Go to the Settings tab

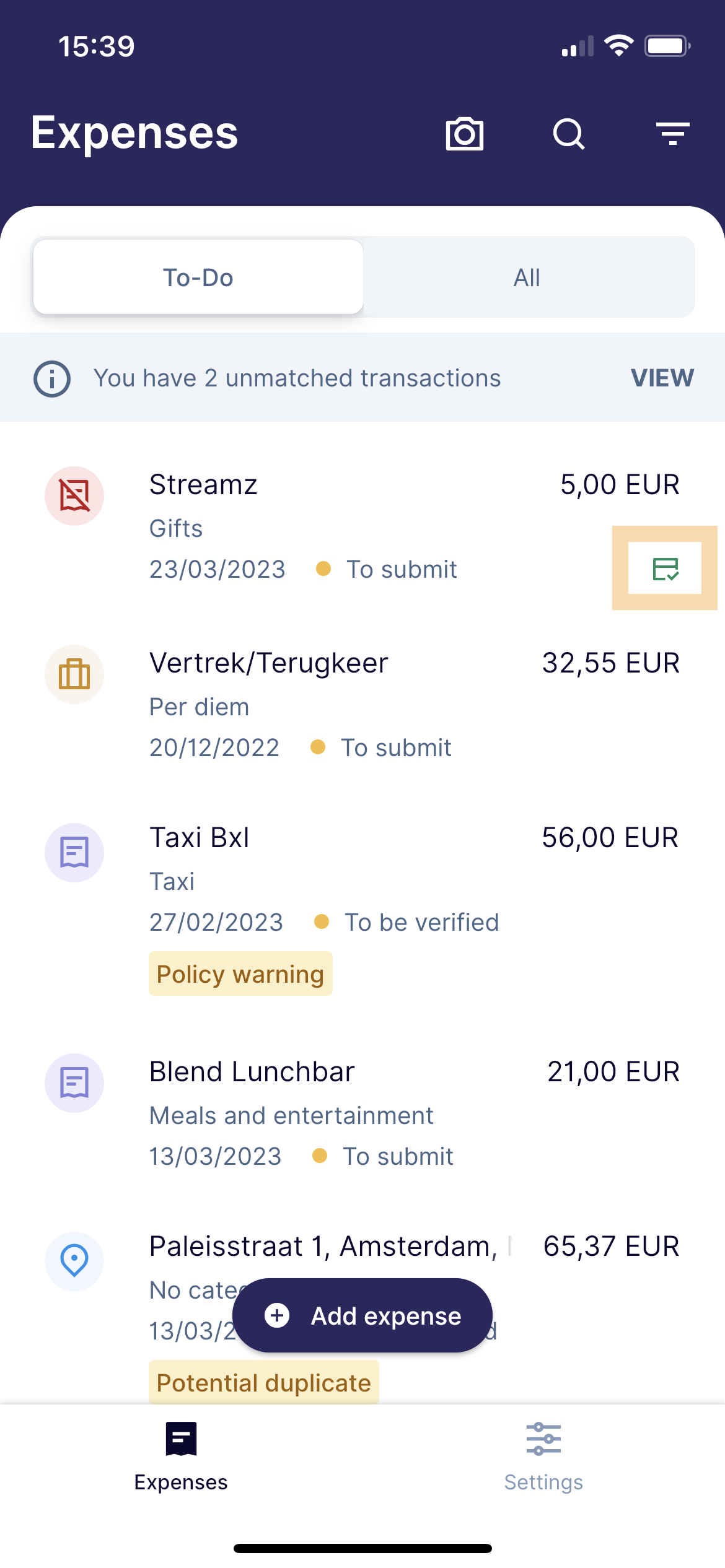click(543, 1457)
